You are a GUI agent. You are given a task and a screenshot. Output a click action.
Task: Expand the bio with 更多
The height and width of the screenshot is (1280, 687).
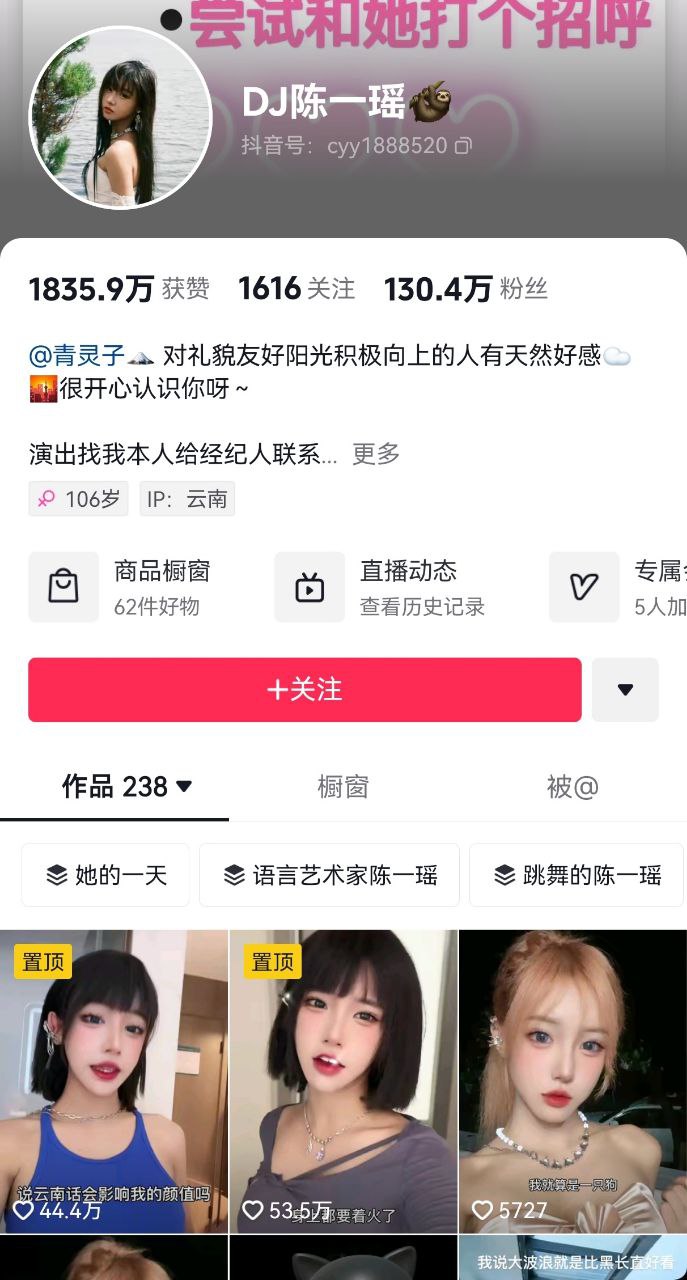click(376, 454)
